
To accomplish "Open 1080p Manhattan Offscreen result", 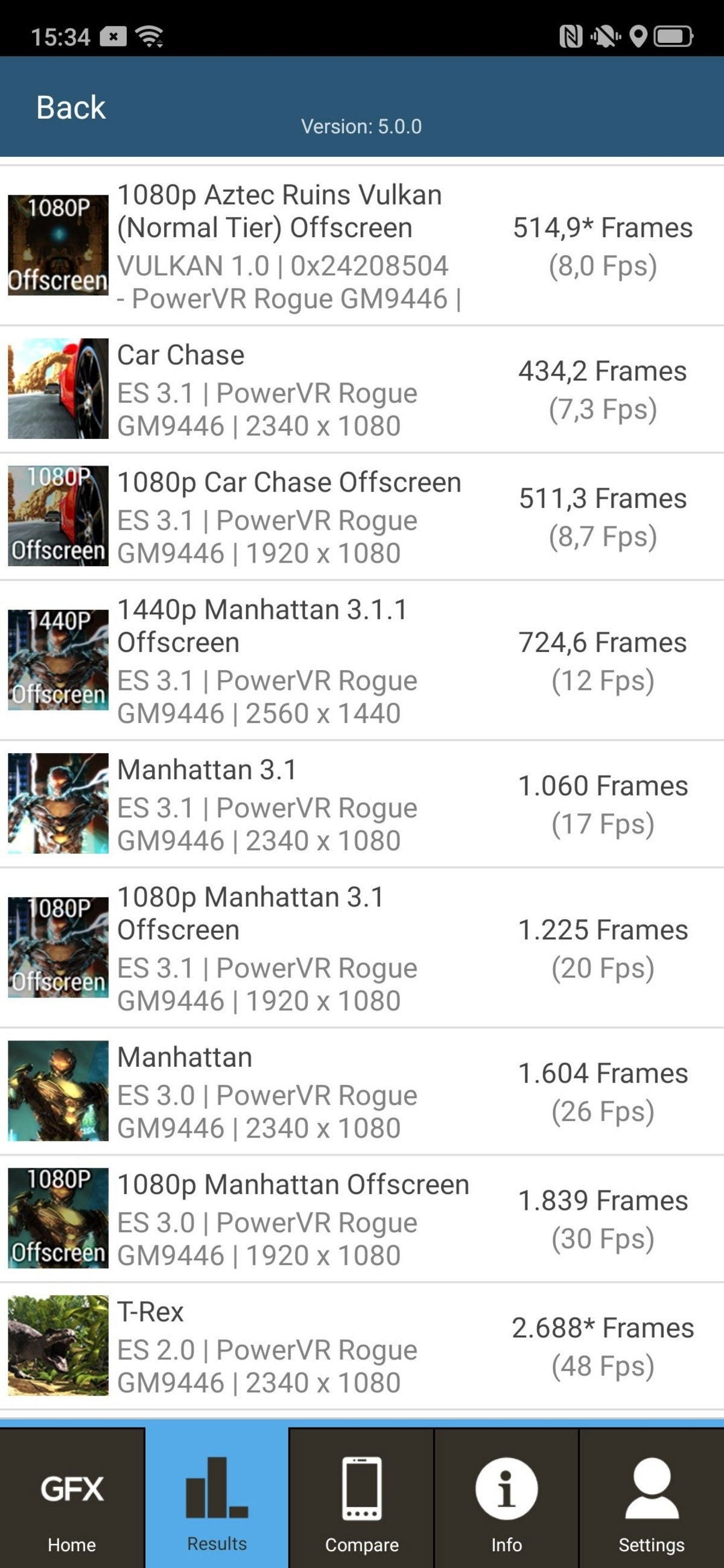I will click(x=361, y=1219).
